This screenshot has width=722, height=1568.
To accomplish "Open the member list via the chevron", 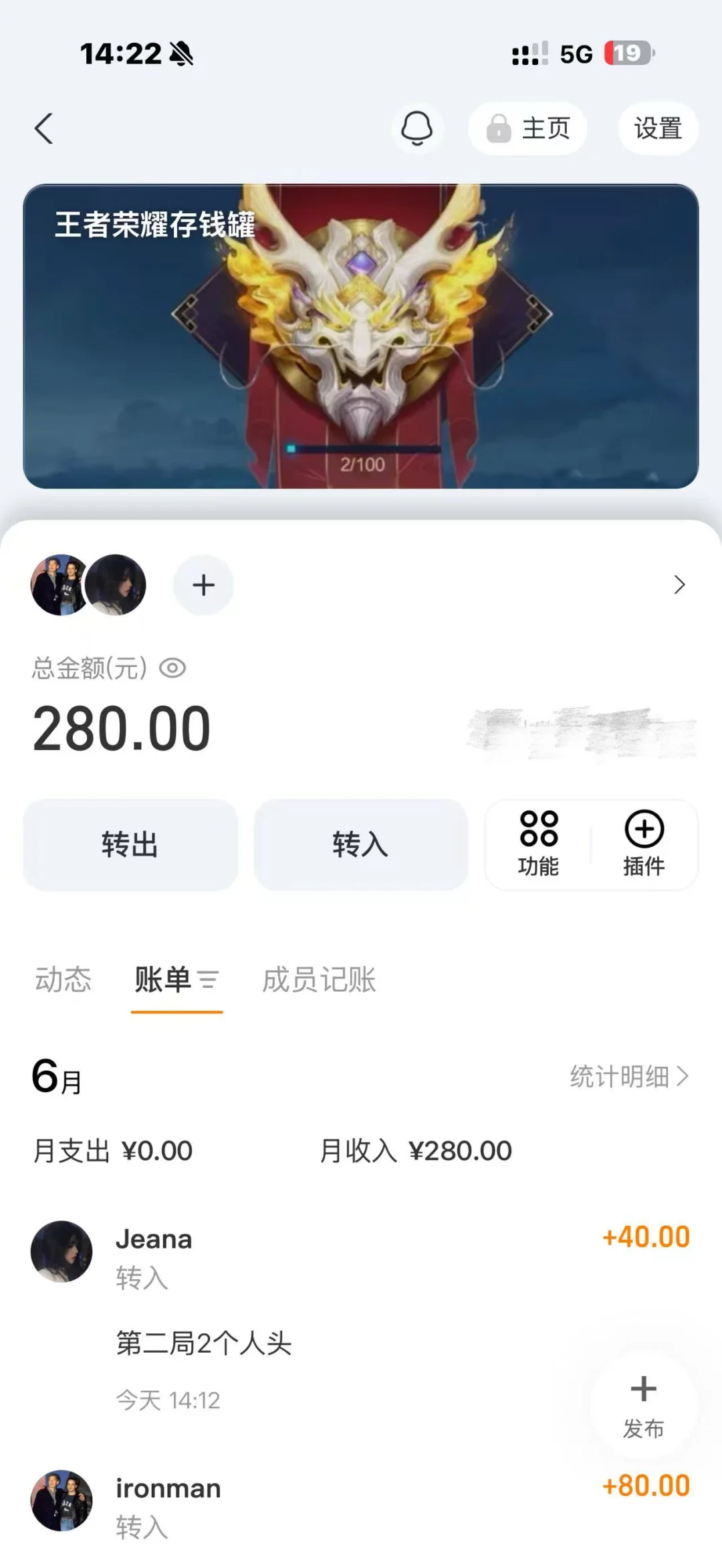I will click(x=679, y=585).
